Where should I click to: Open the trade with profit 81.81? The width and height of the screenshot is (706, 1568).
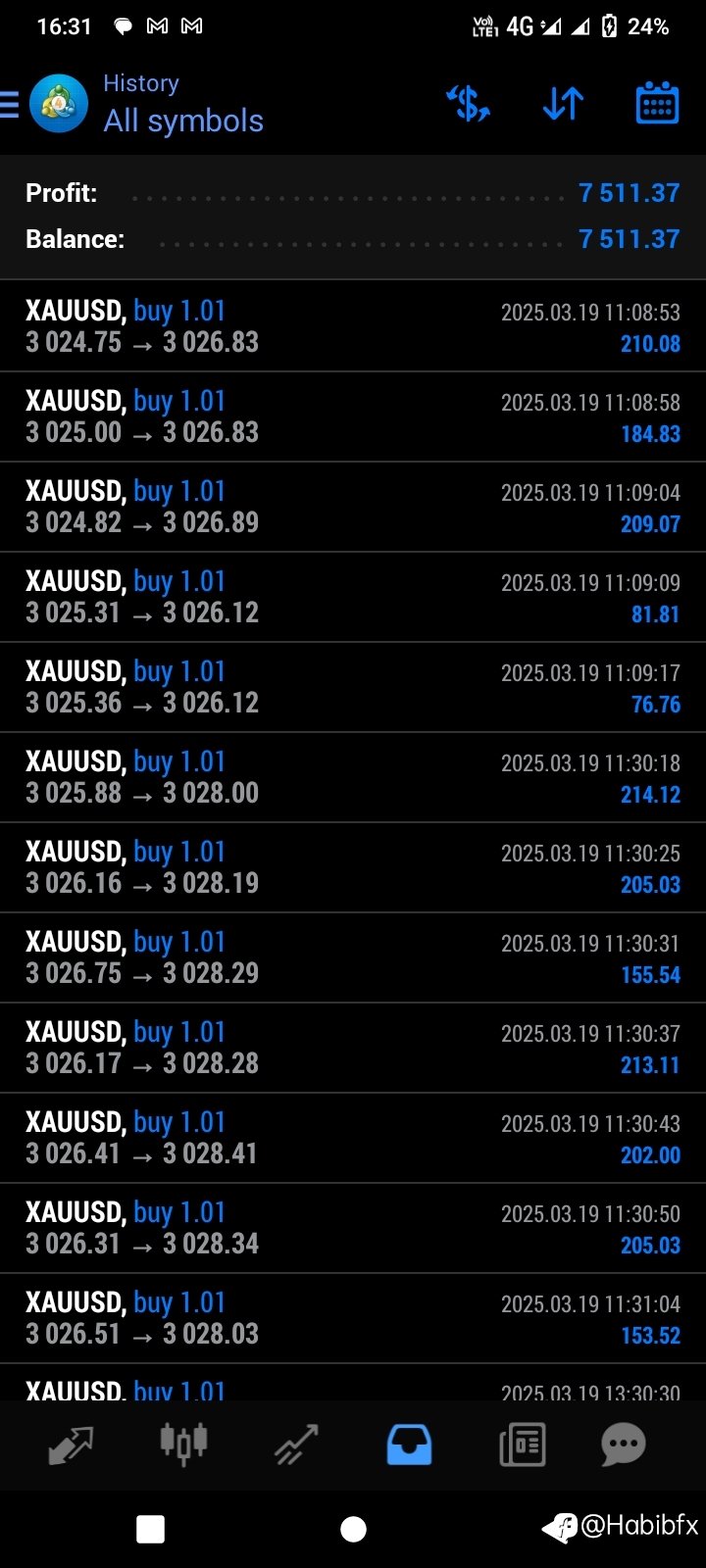pyautogui.click(x=353, y=597)
